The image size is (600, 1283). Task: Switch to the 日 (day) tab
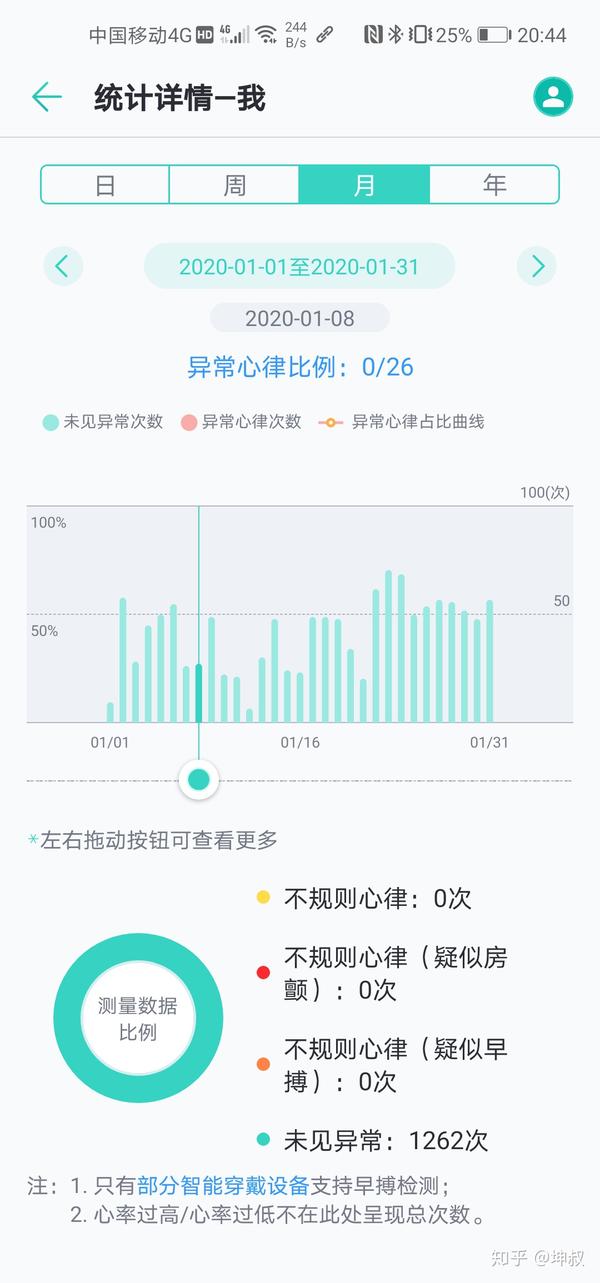105,185
